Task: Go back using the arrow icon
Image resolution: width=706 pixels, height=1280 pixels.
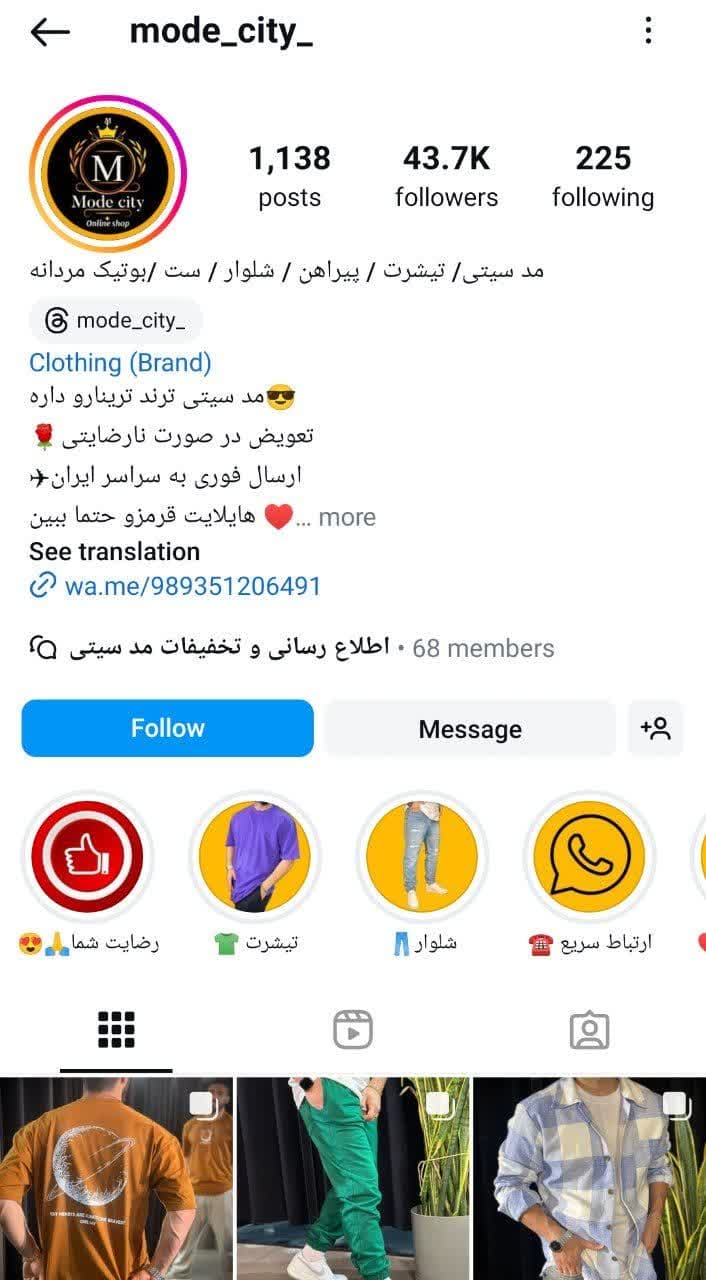Action: (50, 32)
